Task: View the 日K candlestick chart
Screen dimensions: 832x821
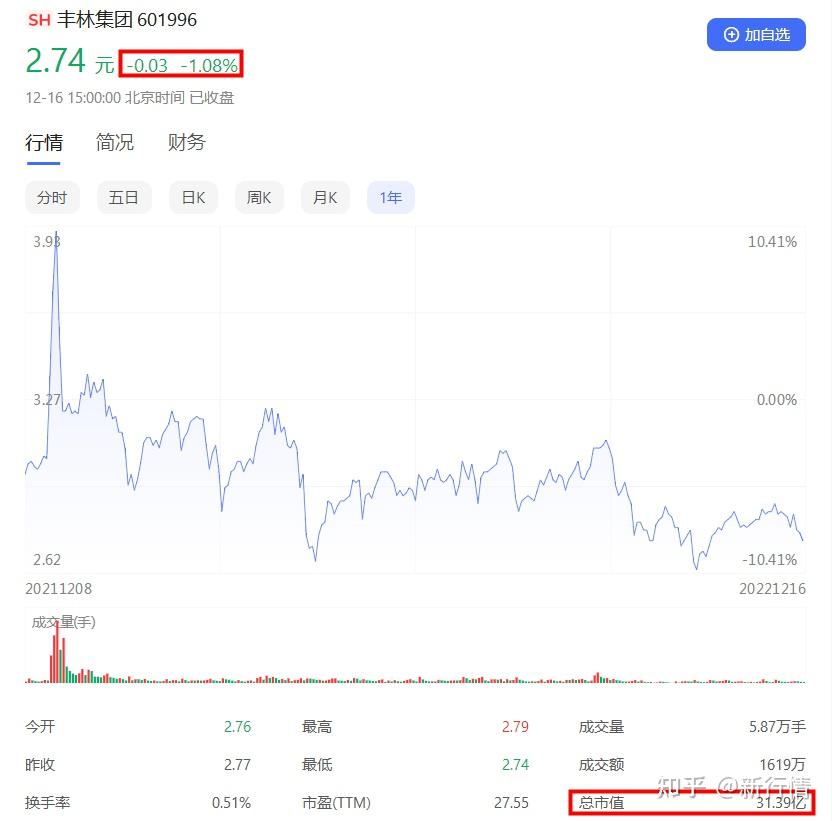Action: click(x=193, y=198)
